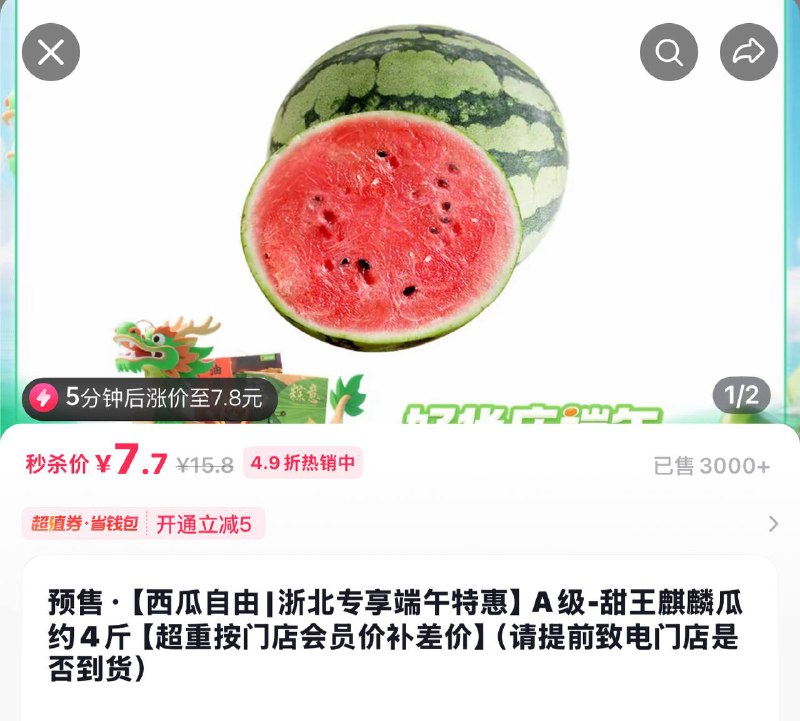800x721 pixels.
Task: Open search from the magnifier icon
Action: click(669, 52)
